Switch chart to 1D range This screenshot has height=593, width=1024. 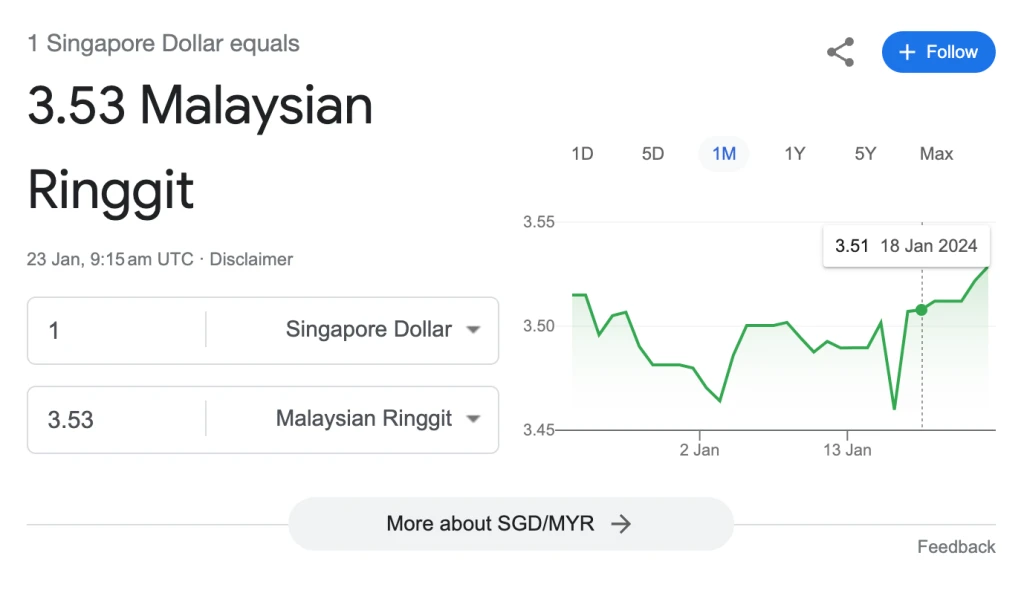(x=582, y=154)
